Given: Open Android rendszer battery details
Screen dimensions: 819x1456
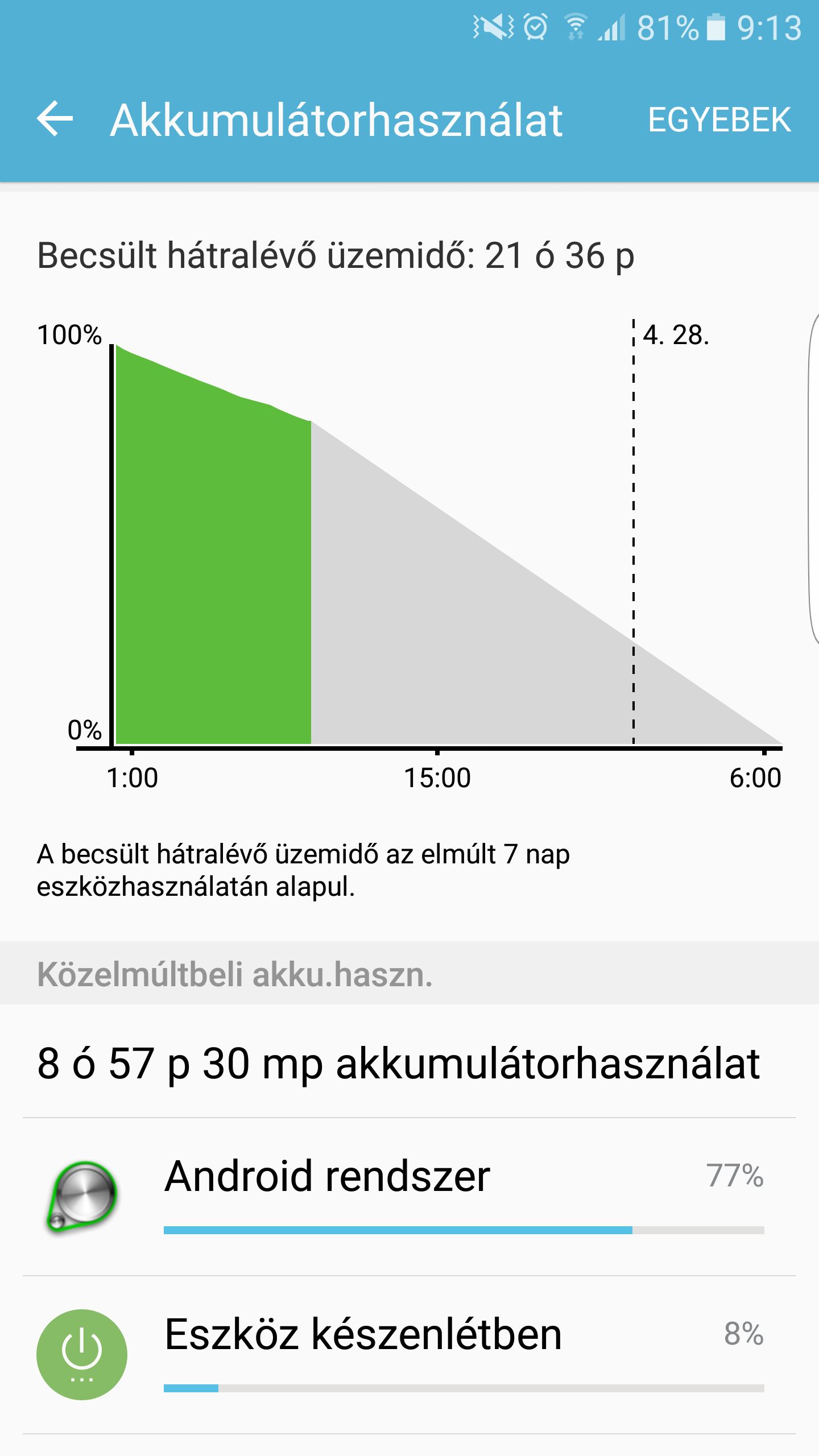Looking at the screenshot, I should click(x=409, y=1197).
